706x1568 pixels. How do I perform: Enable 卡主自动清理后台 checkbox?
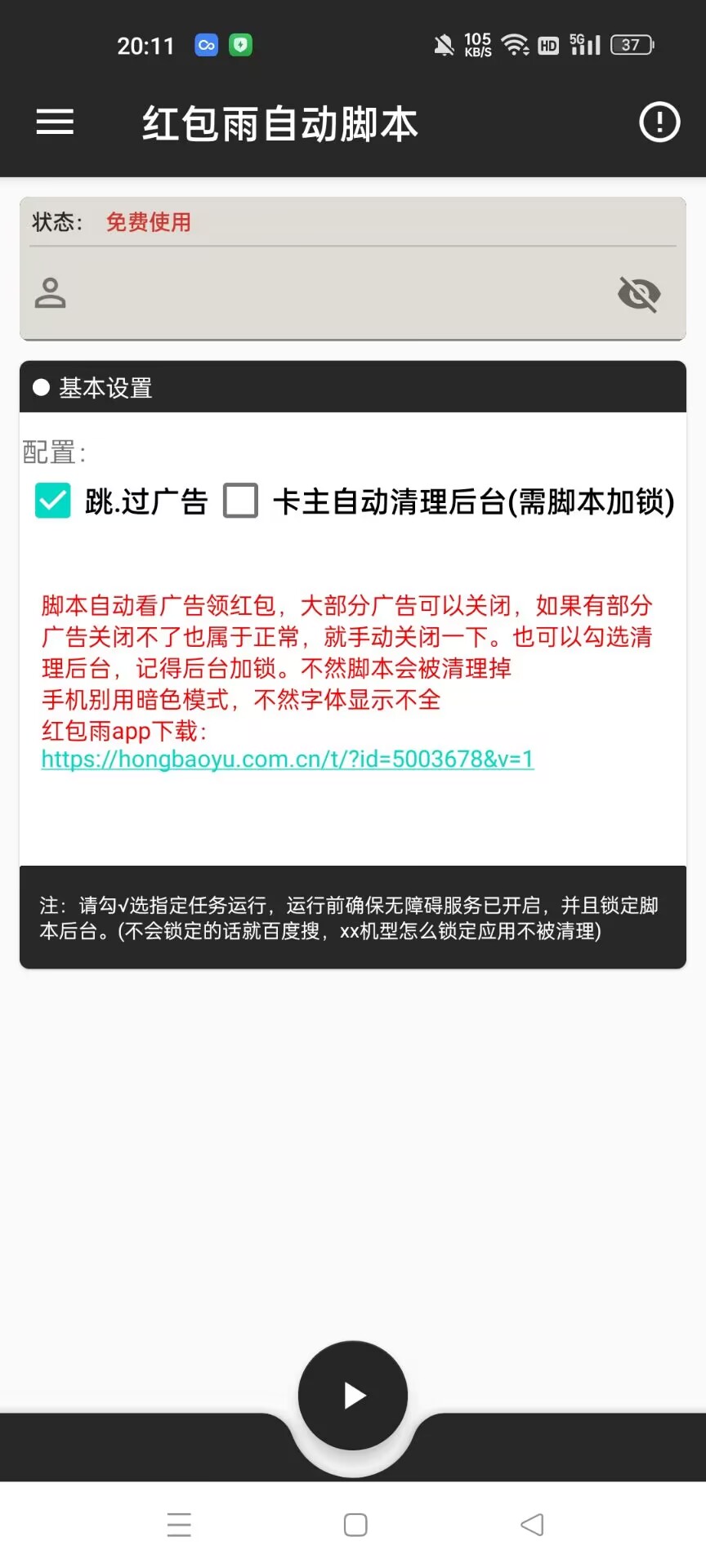241,501
